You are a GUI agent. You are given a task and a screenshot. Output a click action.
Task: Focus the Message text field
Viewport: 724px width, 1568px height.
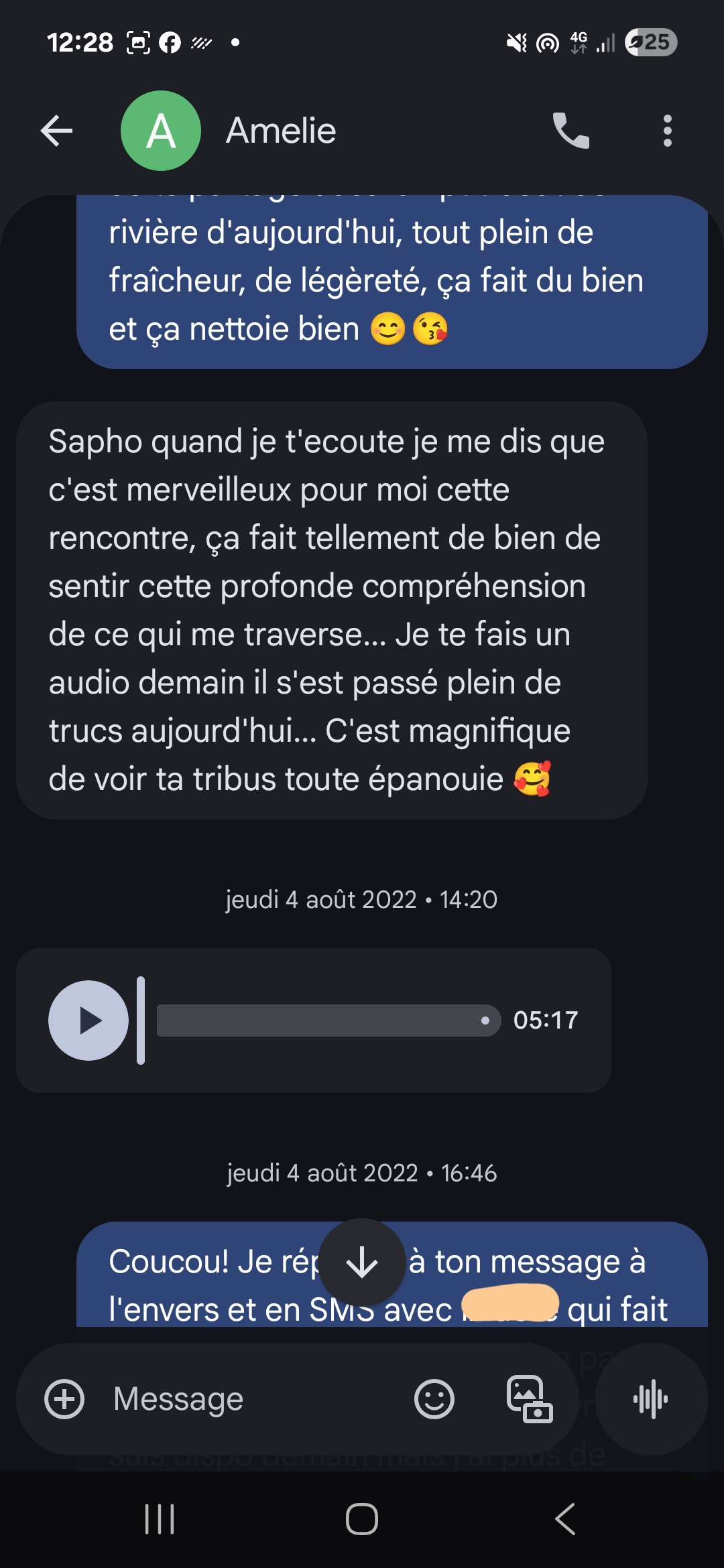[255, 1399]
